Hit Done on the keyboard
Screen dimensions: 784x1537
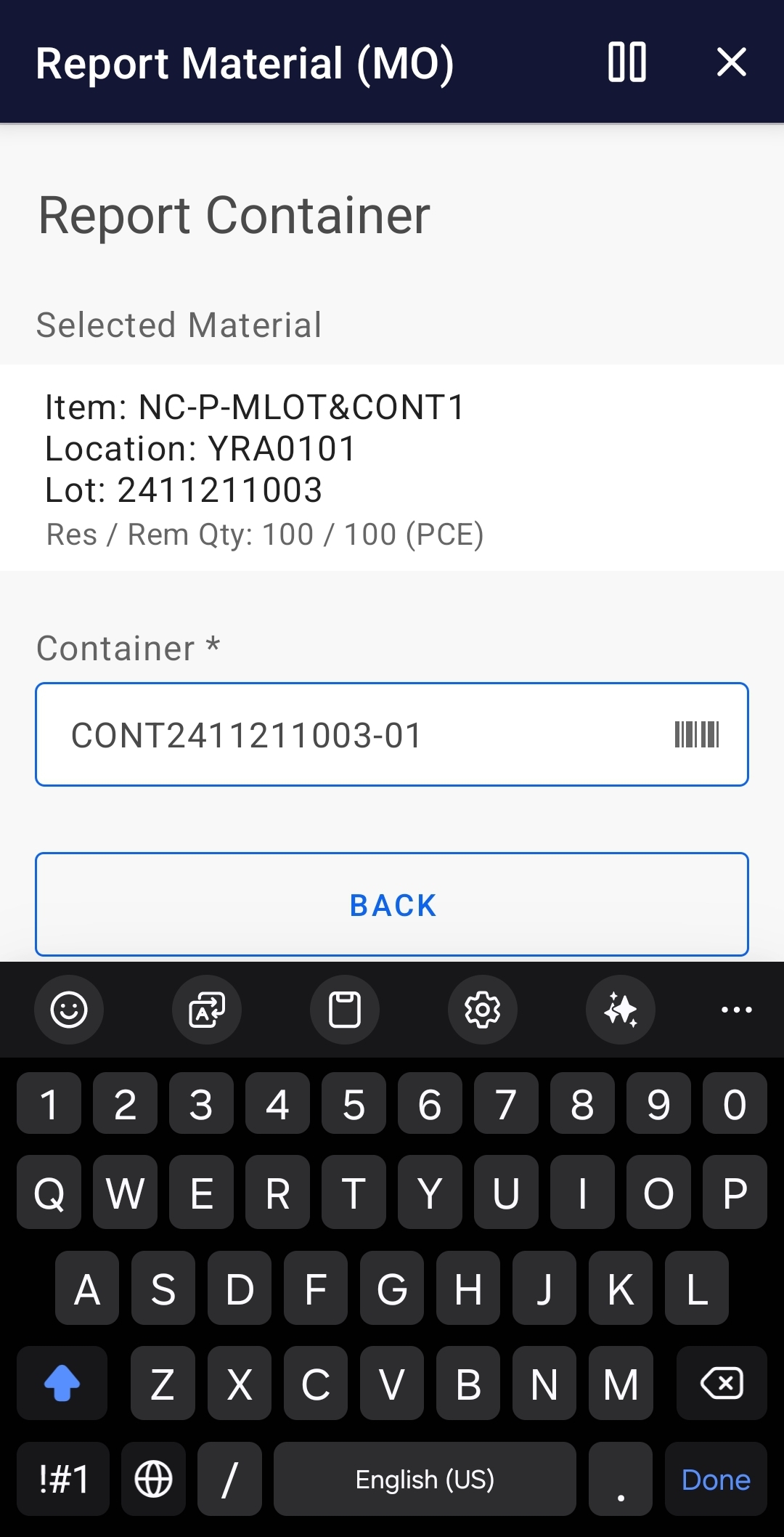[716, 1480]
